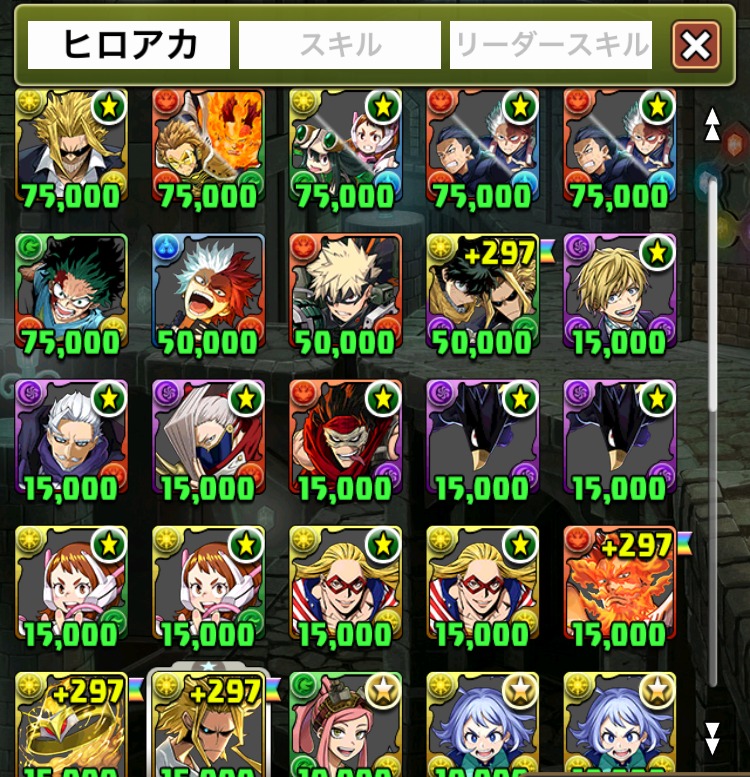Select the green-haired Deku card worth 75,000
The width and height of the screenshot is (750, 777).
tap(71, 293)
